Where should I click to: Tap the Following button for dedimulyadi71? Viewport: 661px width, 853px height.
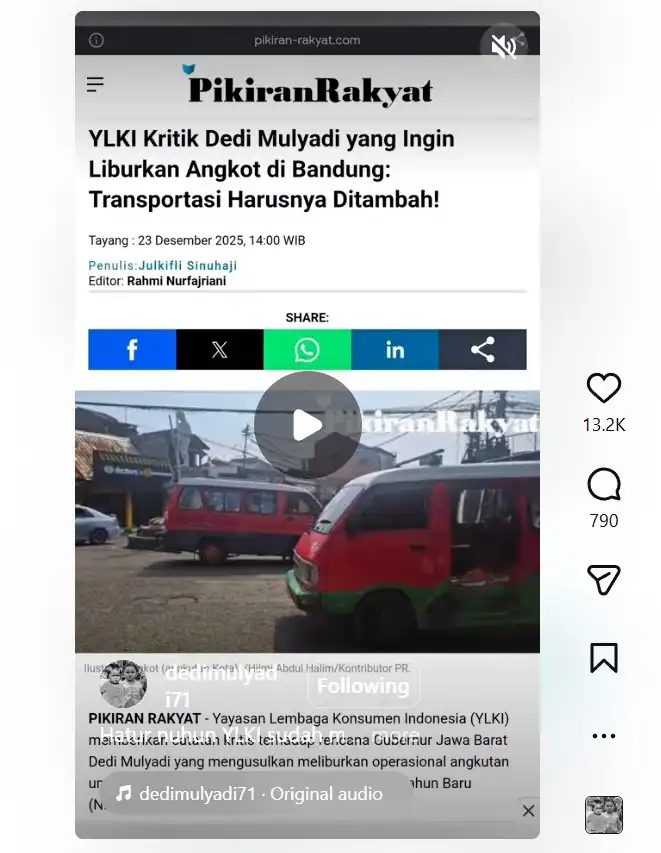click(x=363, y=686)
